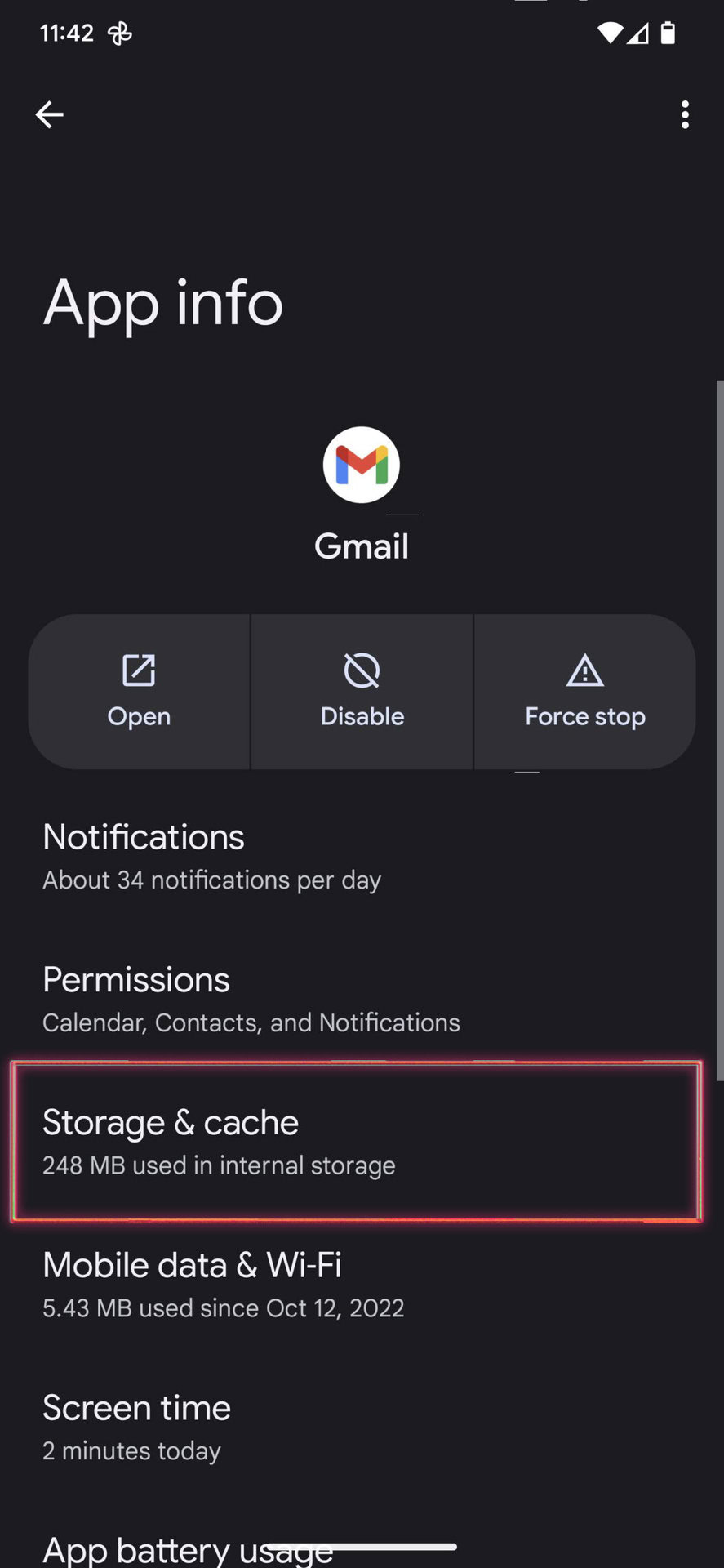The width and height of the screenshot is (724, 1568).
Task: Go back using the arrow icon
Action: (x=50, y=114)
